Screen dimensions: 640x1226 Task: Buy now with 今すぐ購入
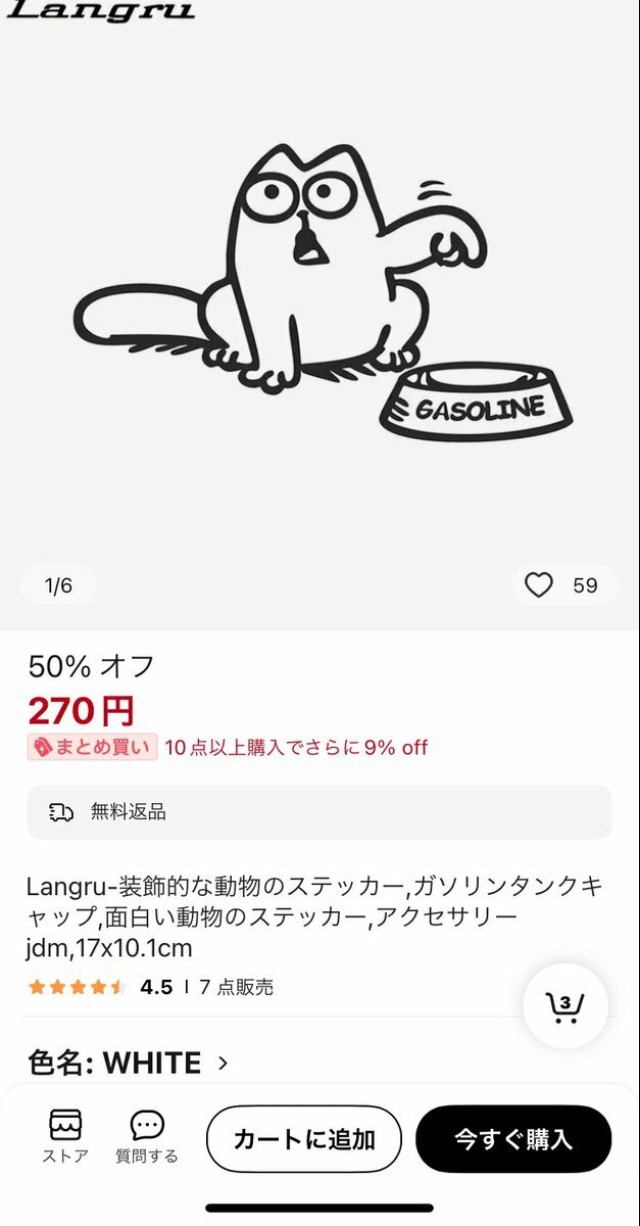pyautogui.click(x=513, y=1139)
